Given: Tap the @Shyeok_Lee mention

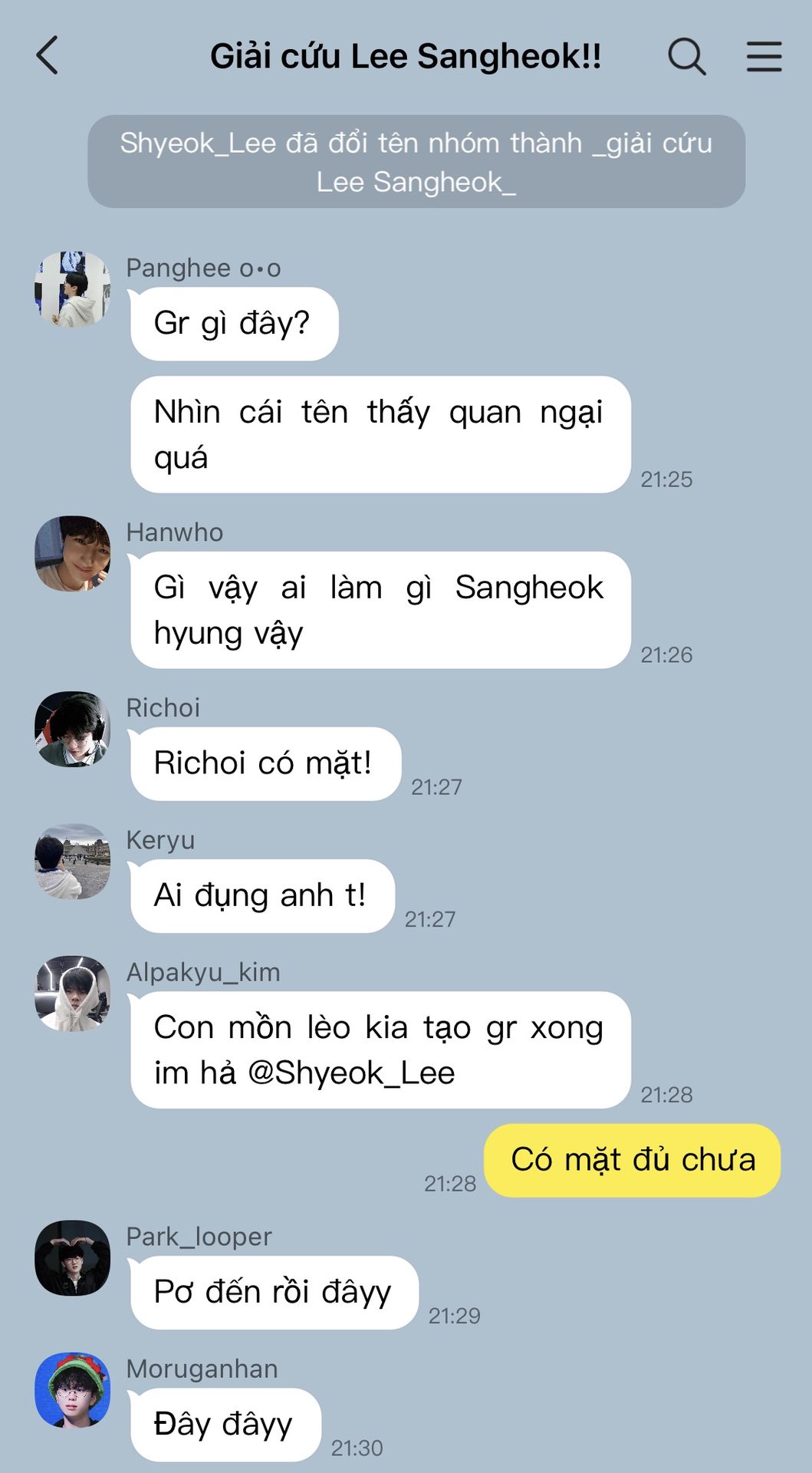Looking at the screenshot, I should tap(351, 1073).
